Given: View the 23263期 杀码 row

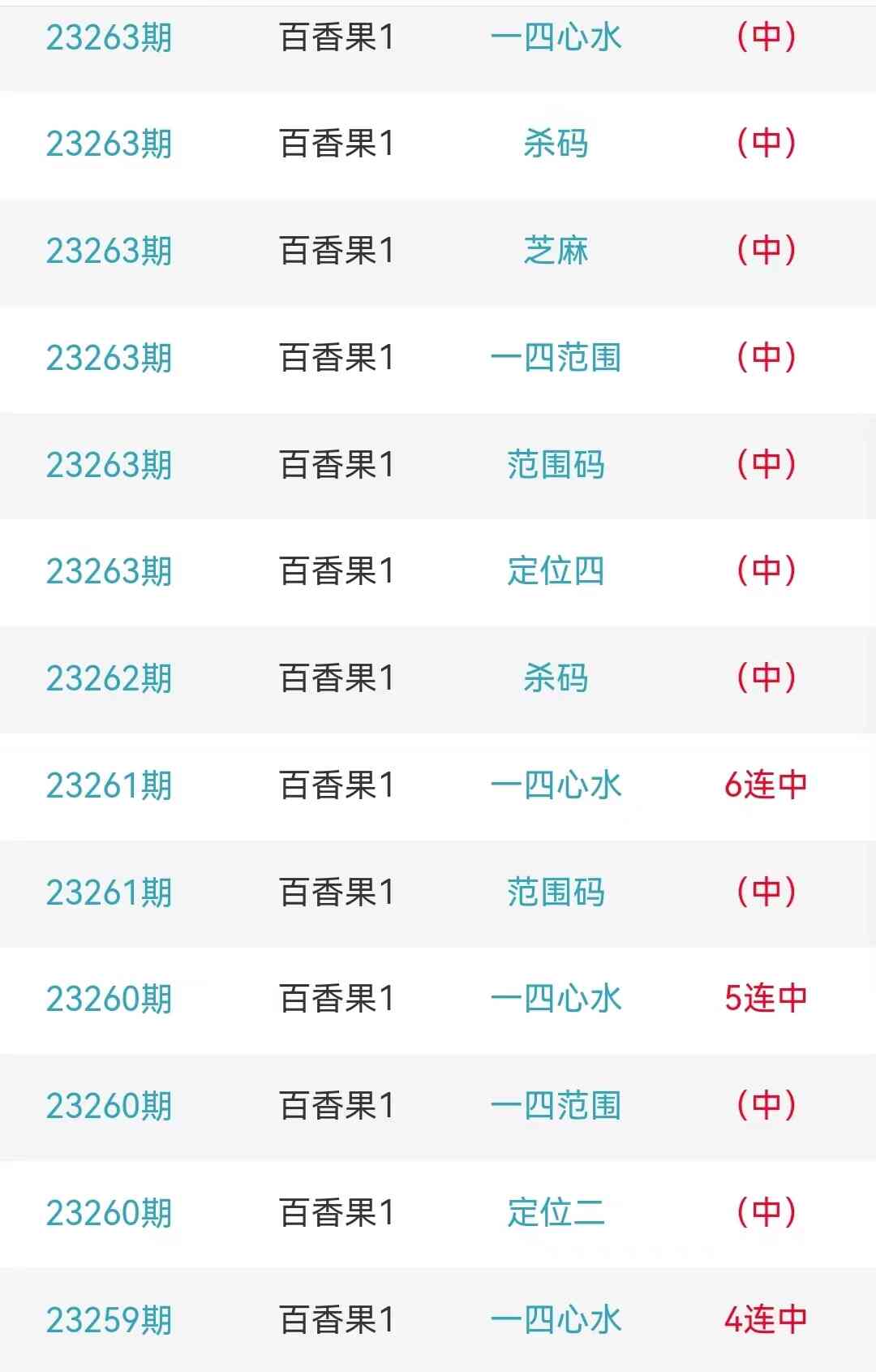Looking at the screenshot, I should [x=556, y=144].
